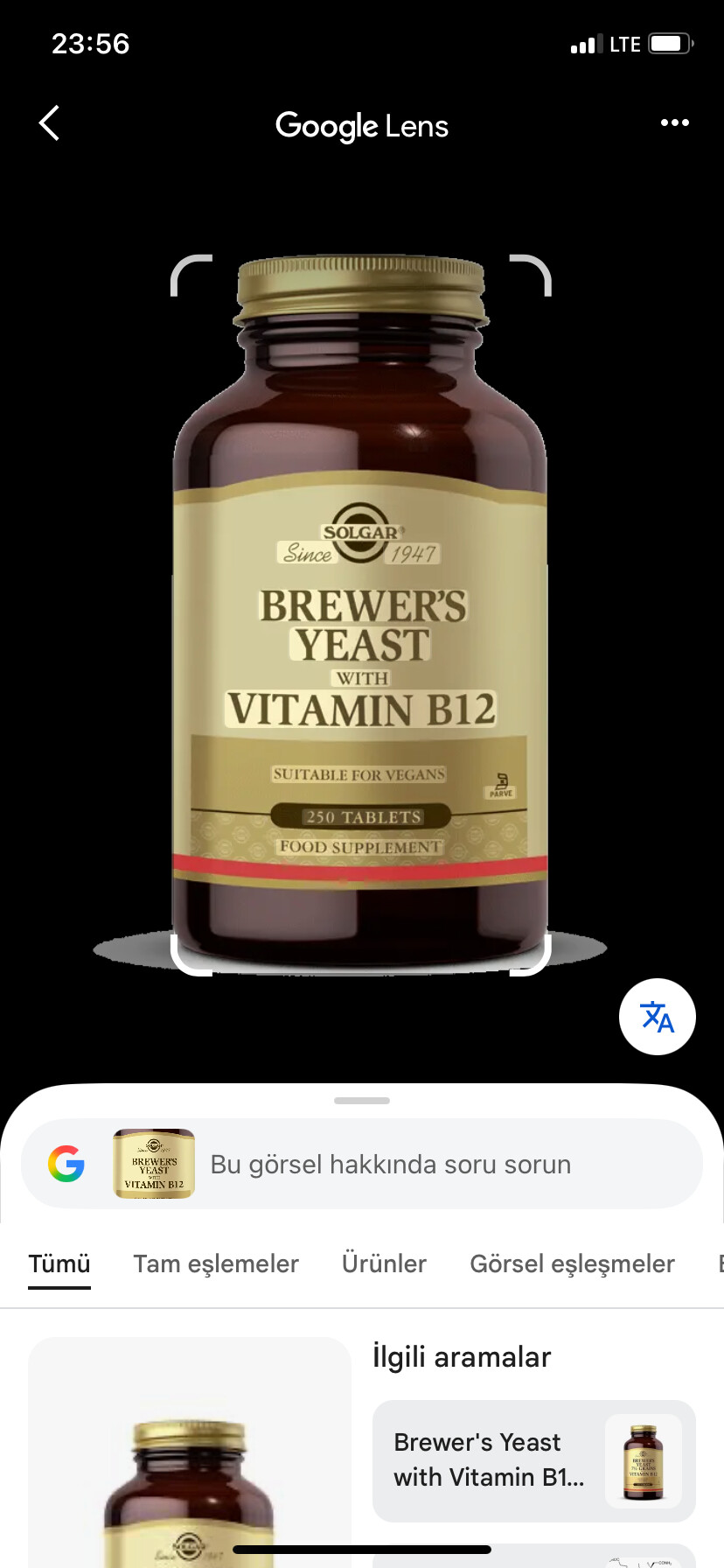Image resolution: width=724 pixels, height=1568 pixels.
Task: Open related search Brewer's Yeast with Vitamin B12
Action: pos(533,1460)
